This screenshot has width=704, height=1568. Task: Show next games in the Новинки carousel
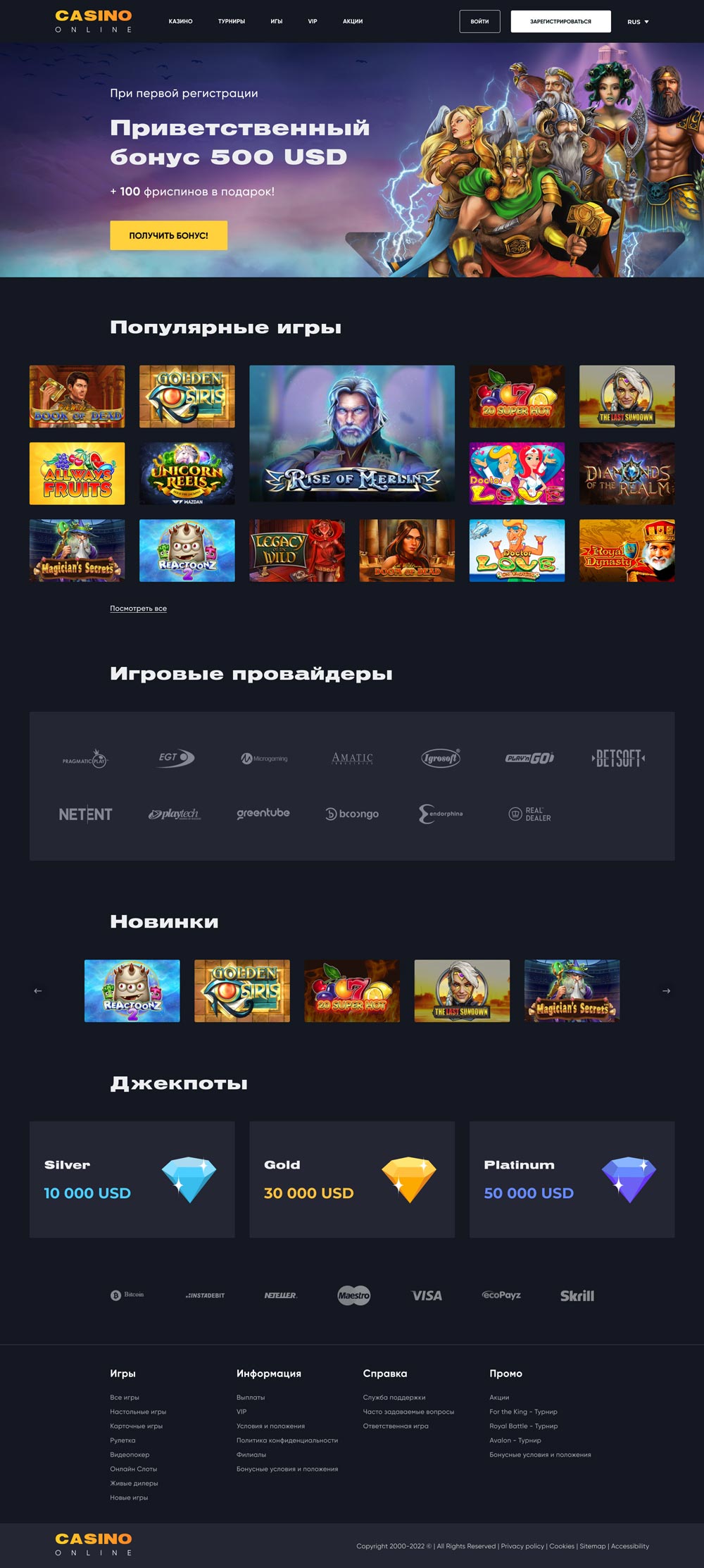point(666,991)
